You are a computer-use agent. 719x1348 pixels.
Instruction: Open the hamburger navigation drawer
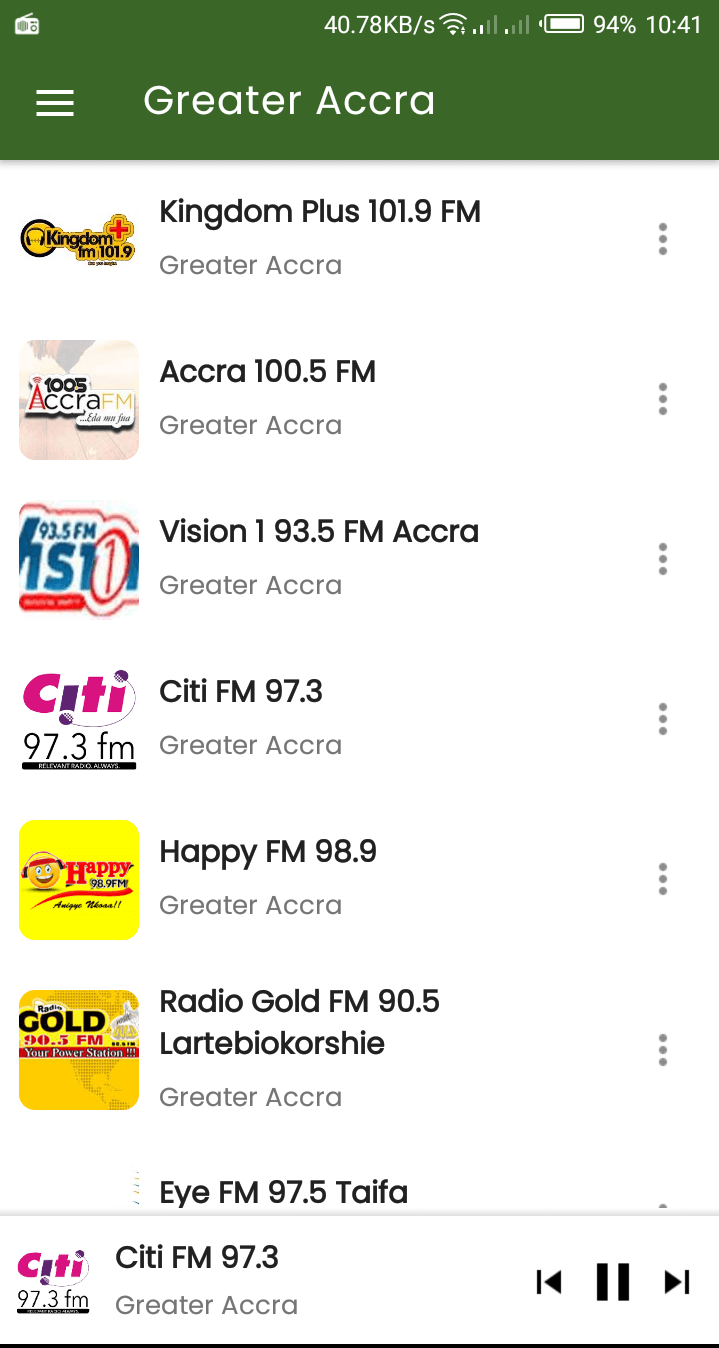click(x=55, y=102)
